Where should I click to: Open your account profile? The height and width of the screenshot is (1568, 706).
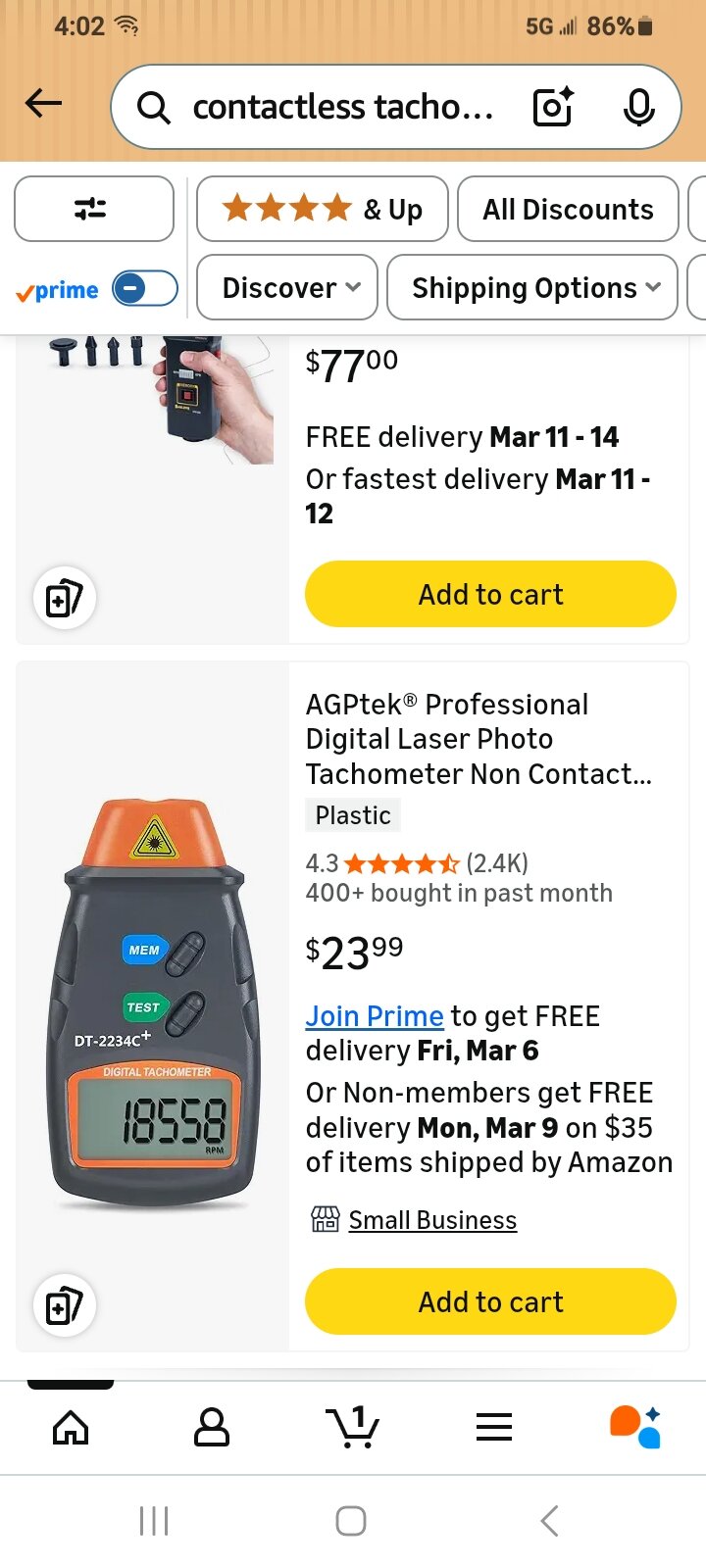211,1427
